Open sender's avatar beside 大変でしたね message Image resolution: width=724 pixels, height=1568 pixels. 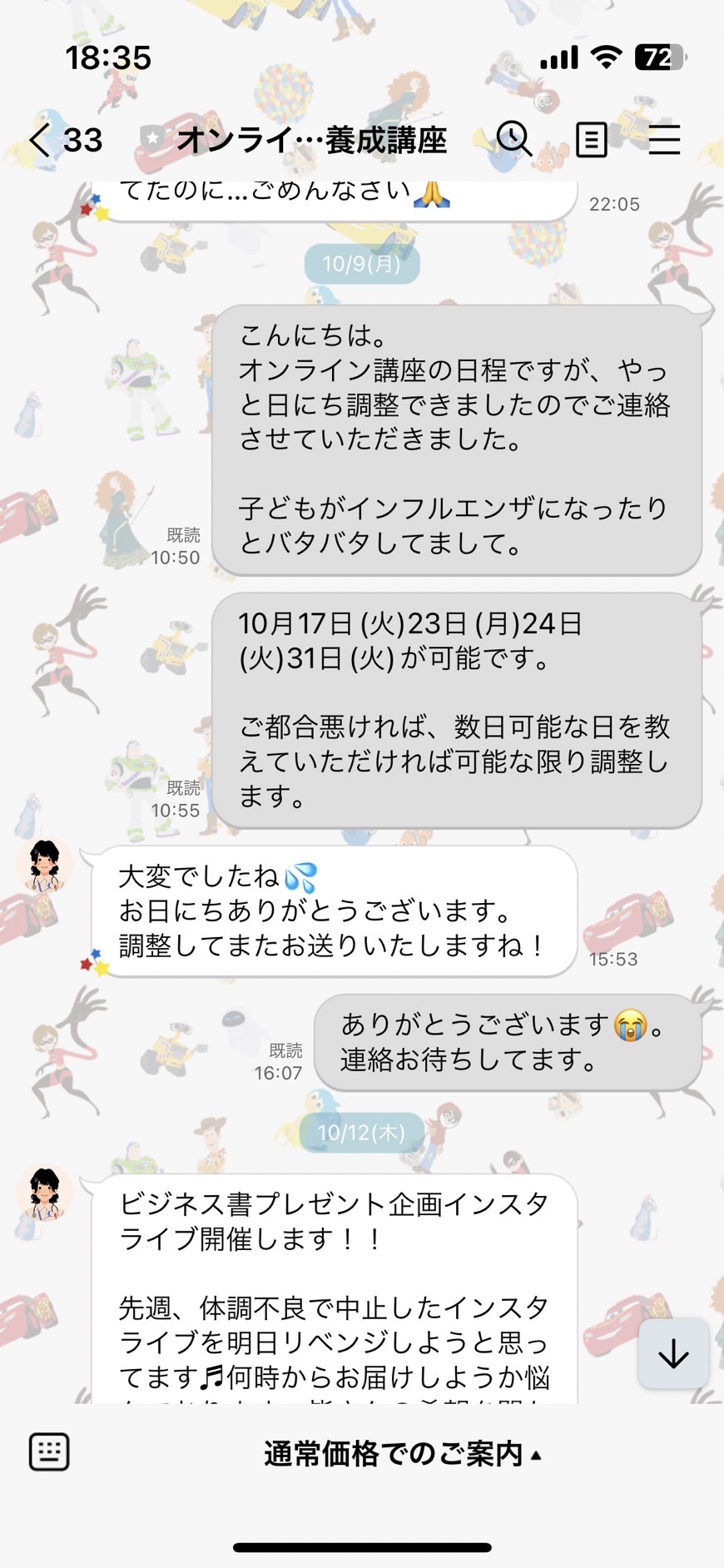coord(45,866)
